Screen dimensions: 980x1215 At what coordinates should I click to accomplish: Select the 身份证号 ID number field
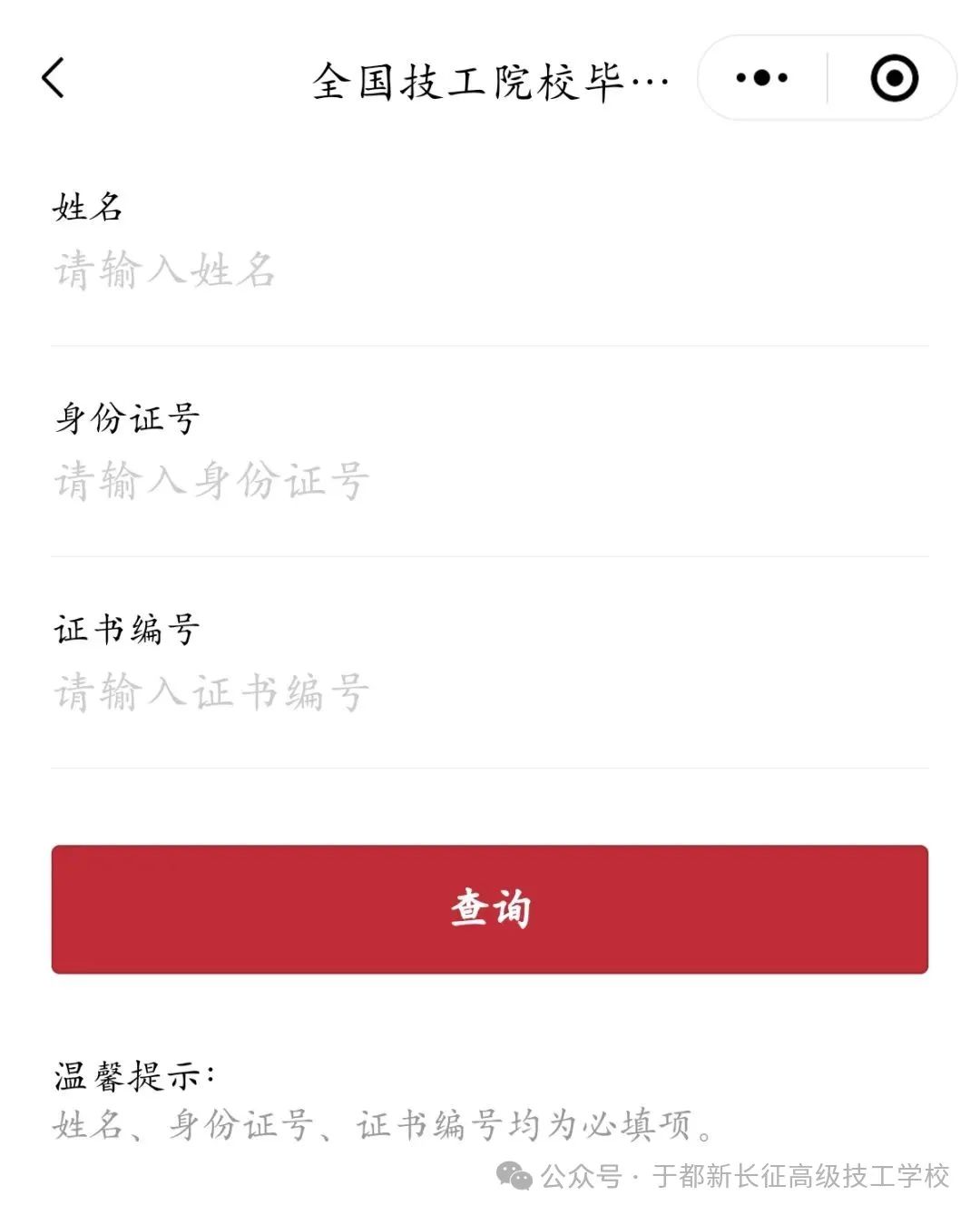[x=488, y=481]
